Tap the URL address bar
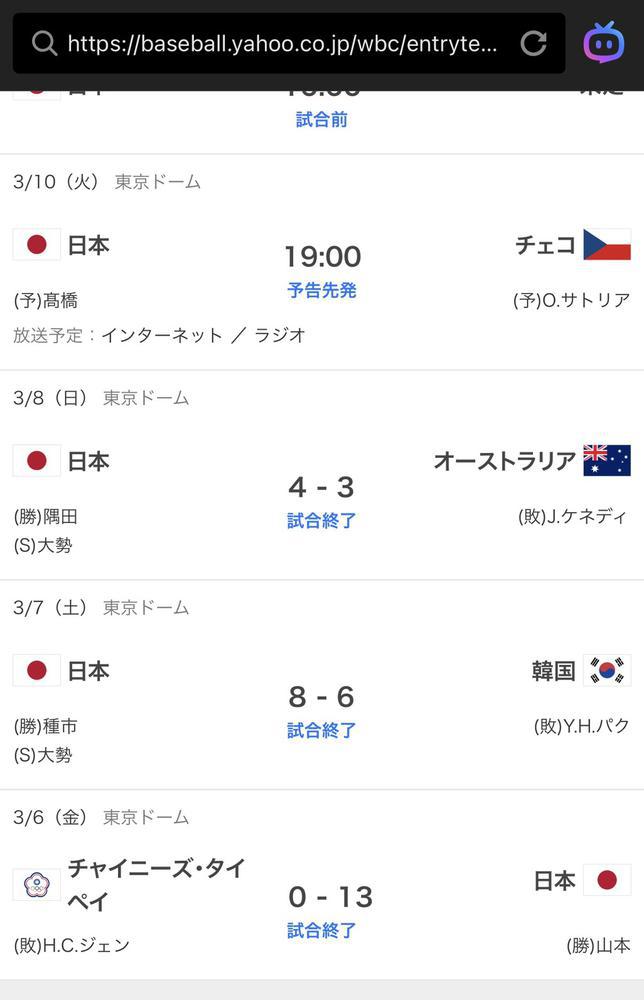The height and width of the screenshot is (1000, 644). (282, 43)
